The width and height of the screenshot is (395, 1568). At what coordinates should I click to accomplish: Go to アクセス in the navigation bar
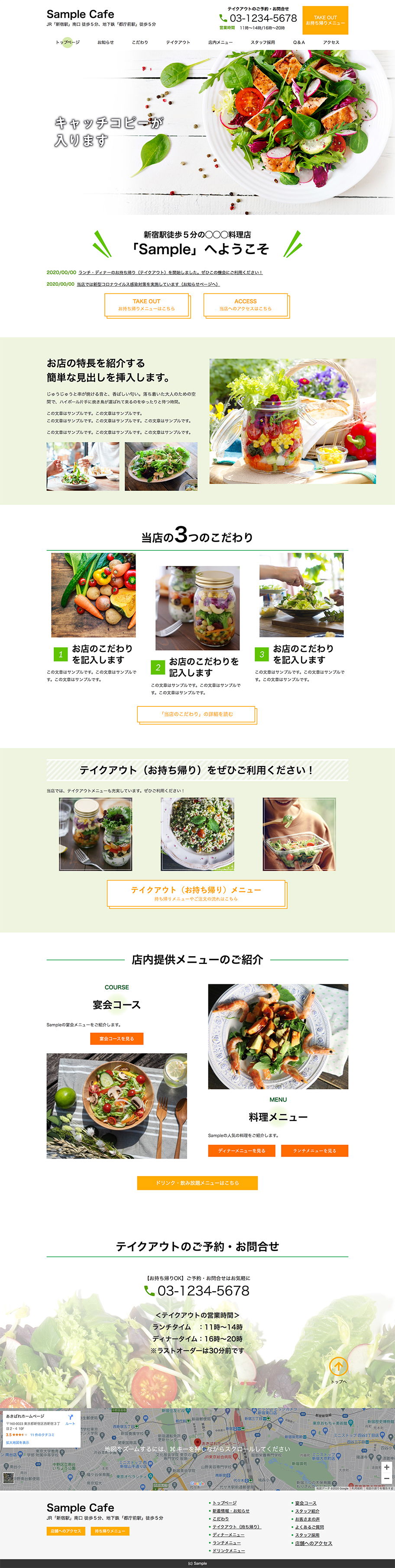click(x=331, y=42)
